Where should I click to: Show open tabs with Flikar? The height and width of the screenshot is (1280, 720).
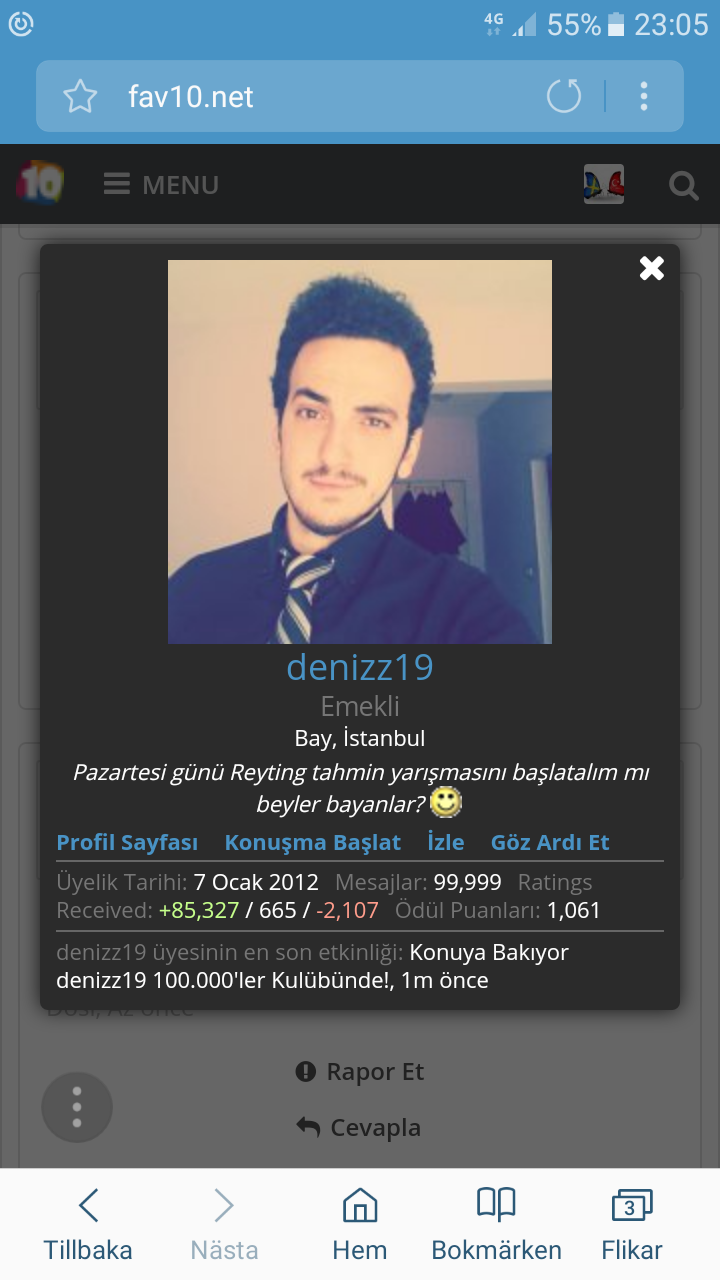point(632,1224)
